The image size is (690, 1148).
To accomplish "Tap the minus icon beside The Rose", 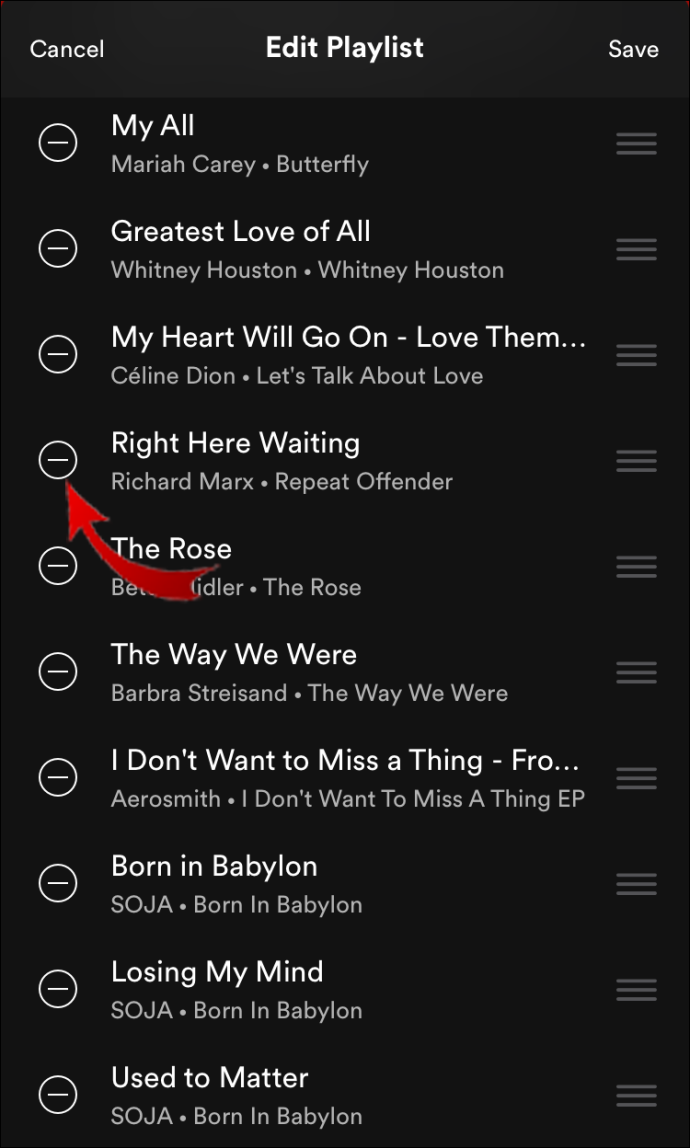I will pyautogui.click(x=58, y=565).
